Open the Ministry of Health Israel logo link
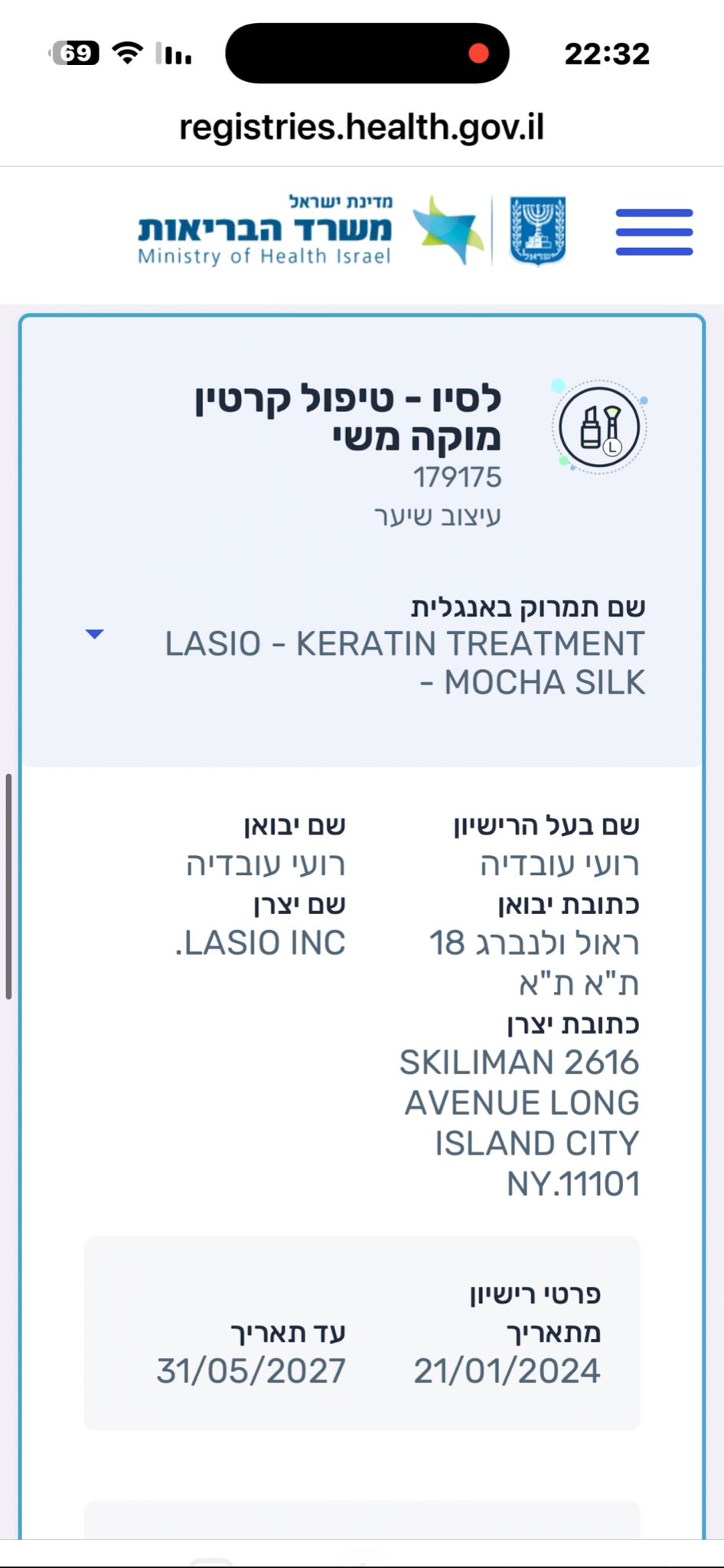 (310, 230)
